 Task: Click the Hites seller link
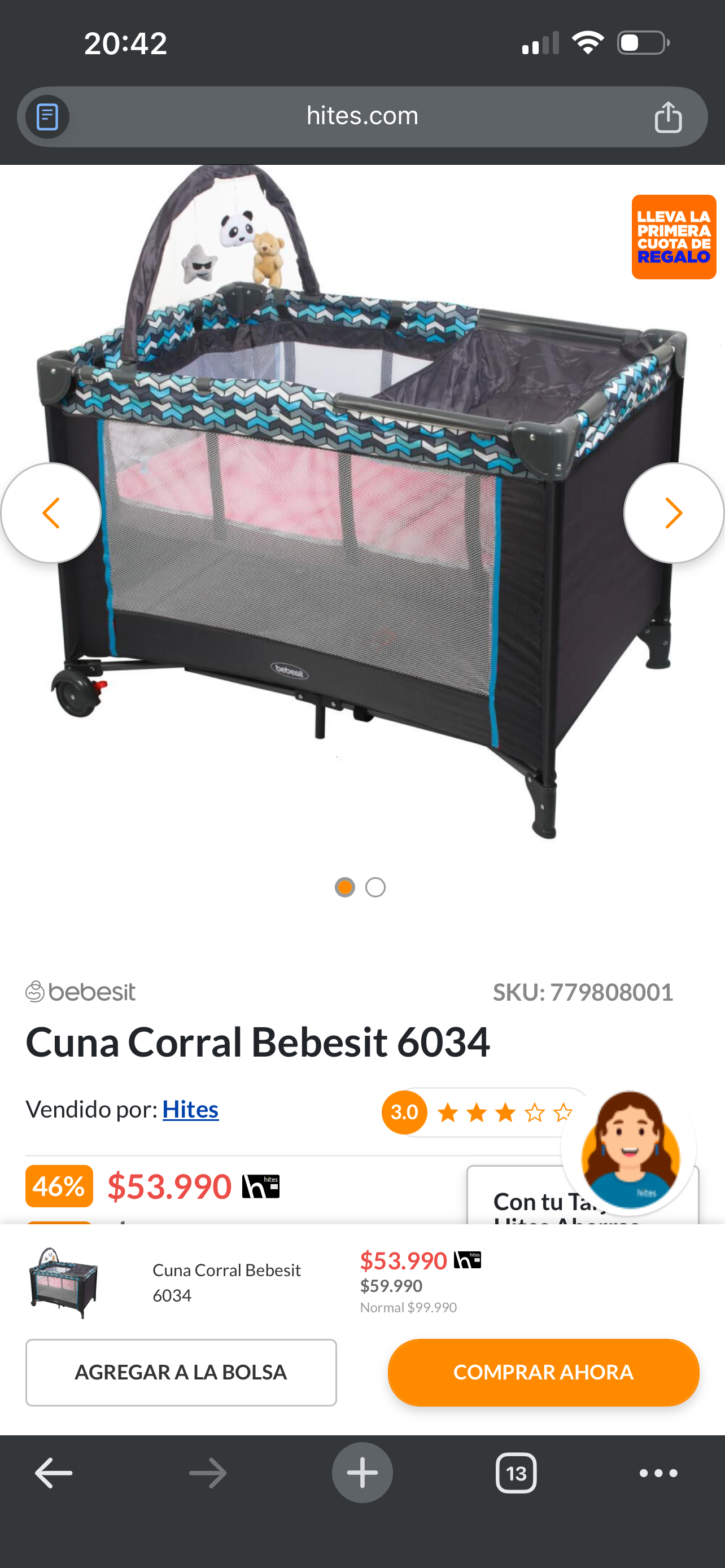(190, 1109)
